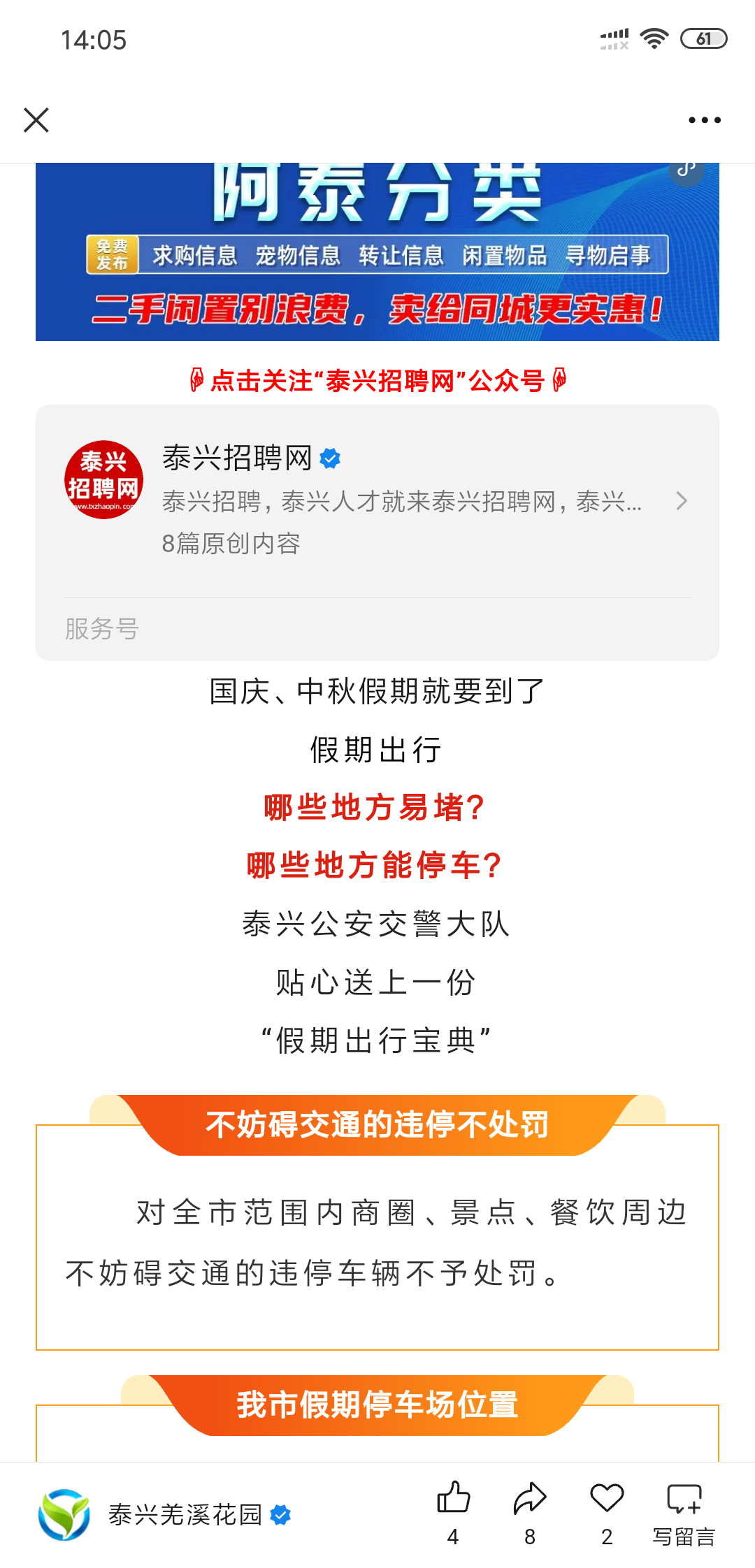Like this article with thumbs up
The width and height of the screenshot is (755, 1568).
[453, 1511]
